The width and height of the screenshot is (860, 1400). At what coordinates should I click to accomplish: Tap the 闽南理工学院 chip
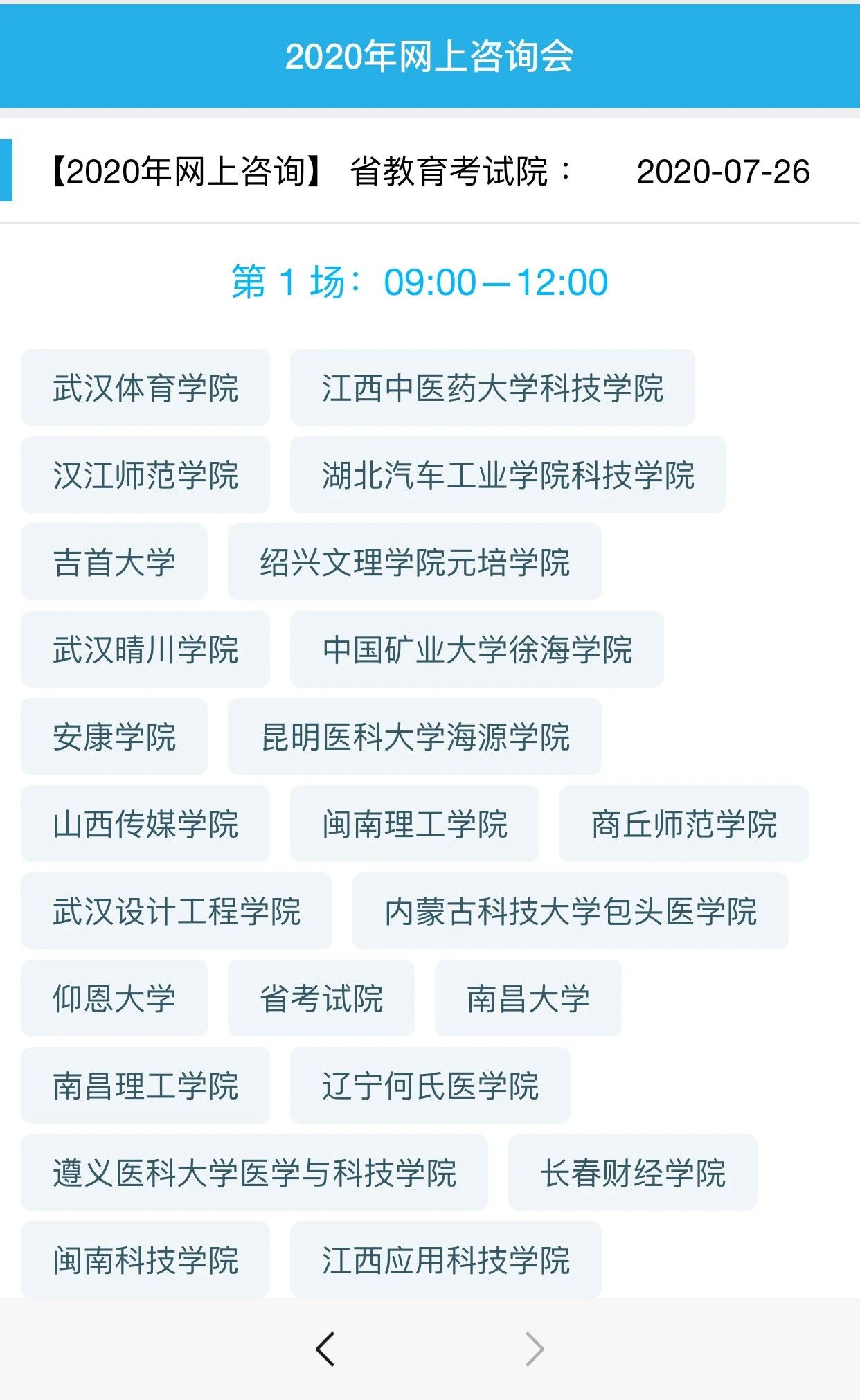click(x=414, y=824)
